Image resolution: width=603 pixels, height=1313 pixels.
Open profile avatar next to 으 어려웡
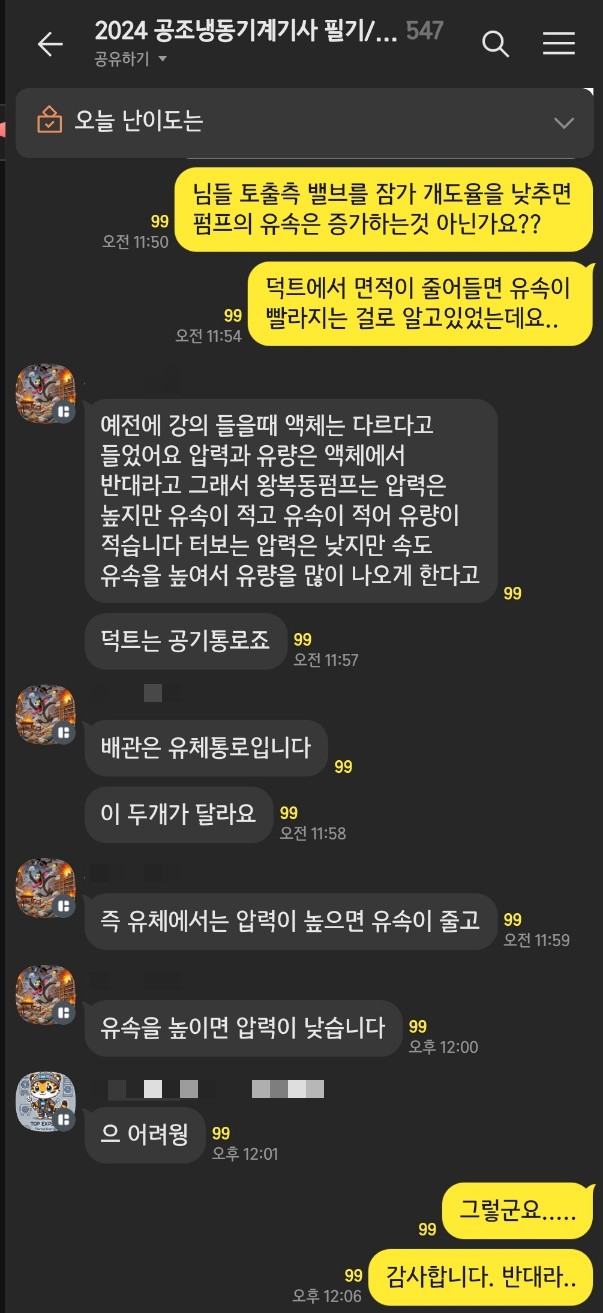(x=45, y=1101)
